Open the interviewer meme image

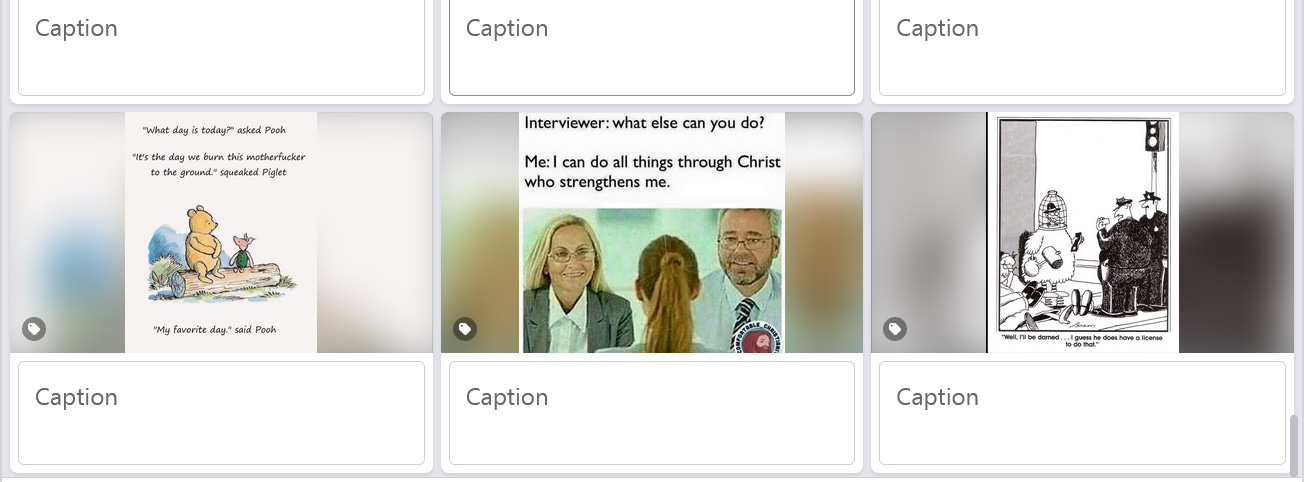(652, 232)
